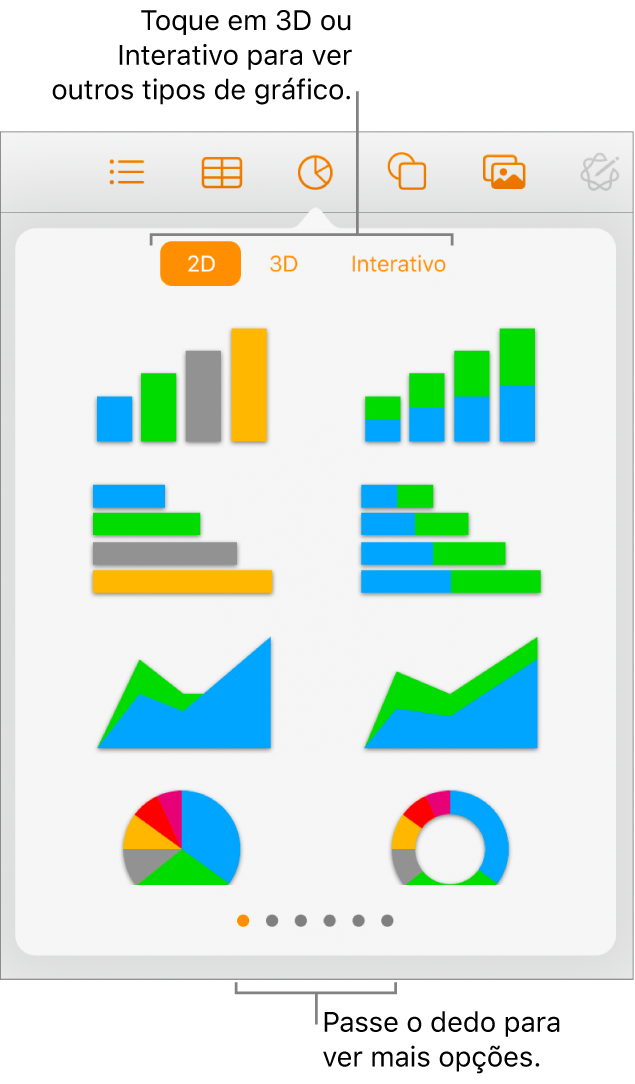This screenshot has height=1084, width=635.
Task: Open the text list styles icon
Action: point(127,172)
